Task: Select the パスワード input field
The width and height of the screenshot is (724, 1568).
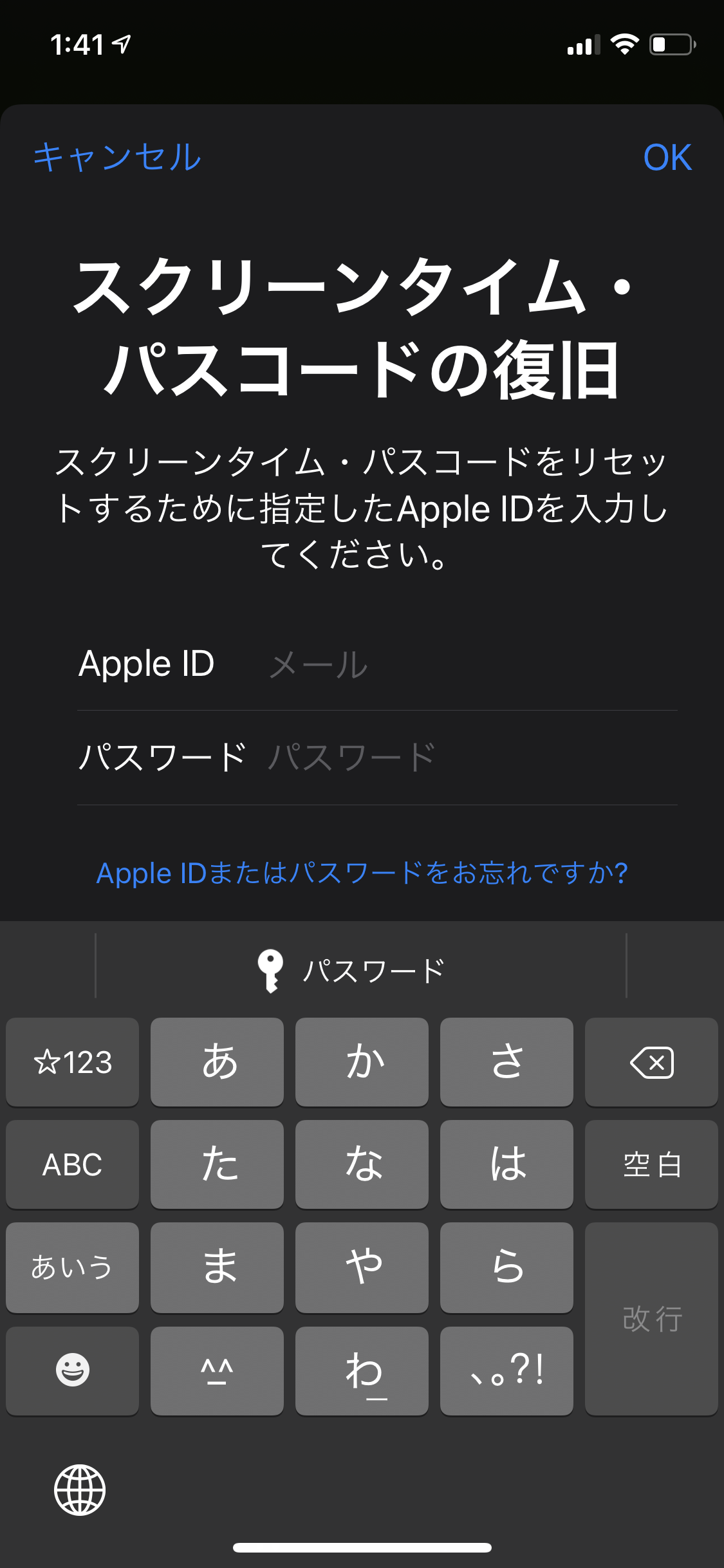Action: click(x=470, y=758)
